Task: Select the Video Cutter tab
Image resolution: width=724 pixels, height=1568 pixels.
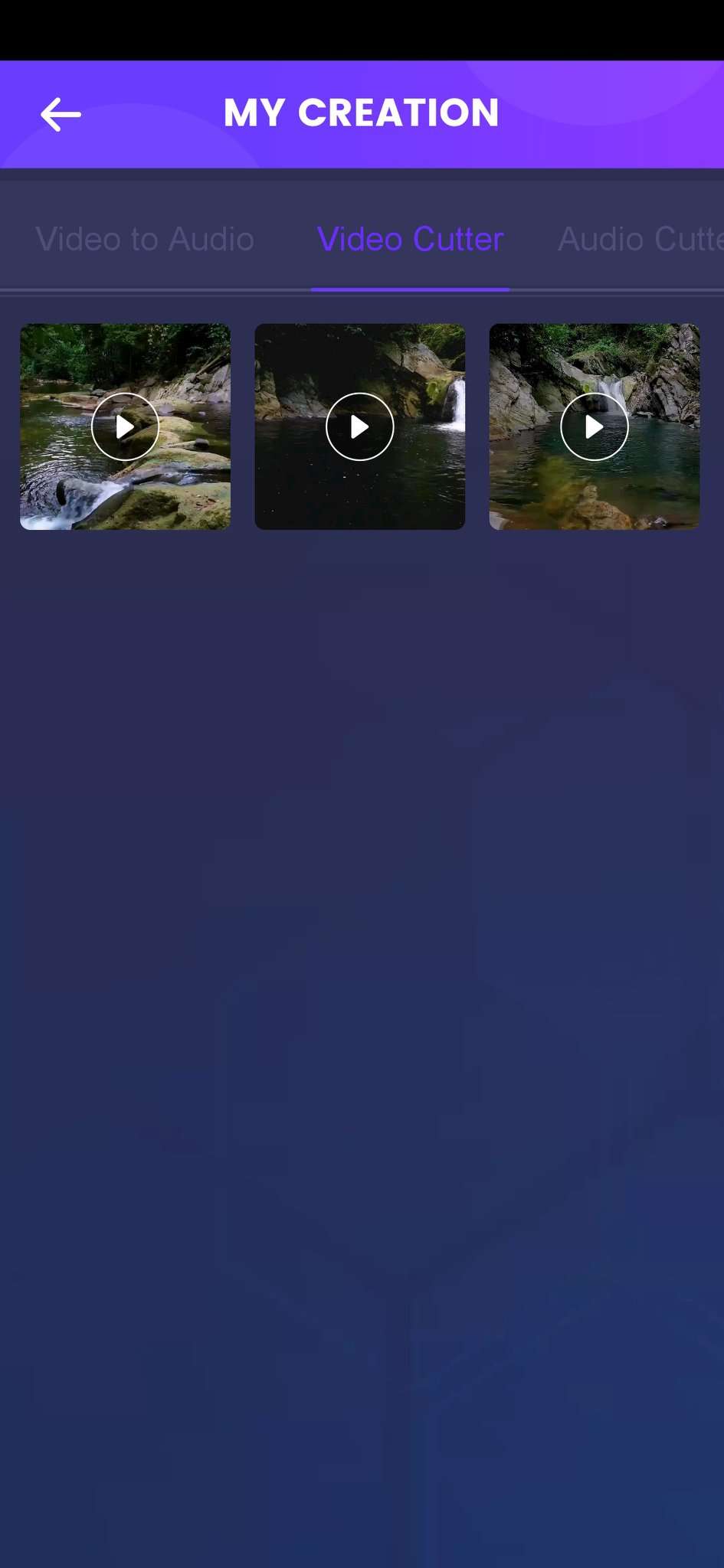Action: [410, 240]
